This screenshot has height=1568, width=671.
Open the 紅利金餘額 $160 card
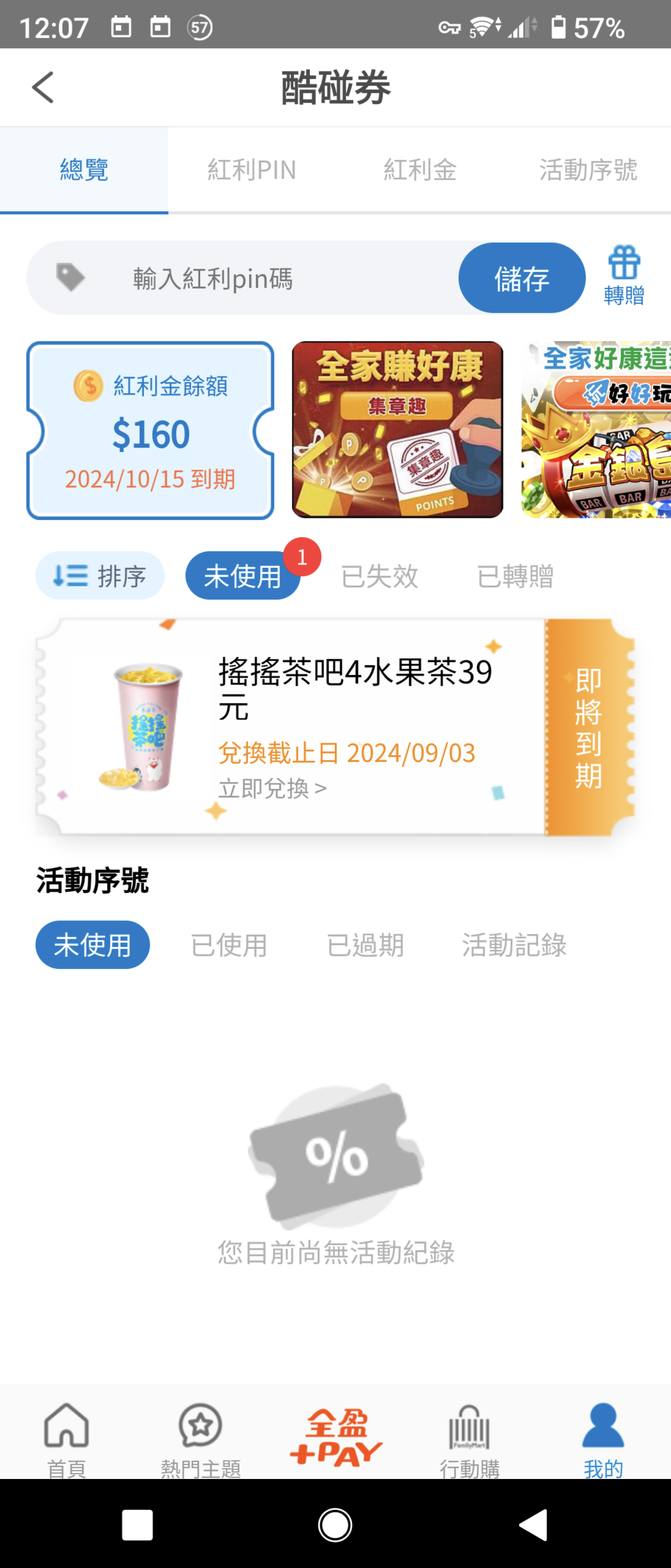tap(150, 430)
